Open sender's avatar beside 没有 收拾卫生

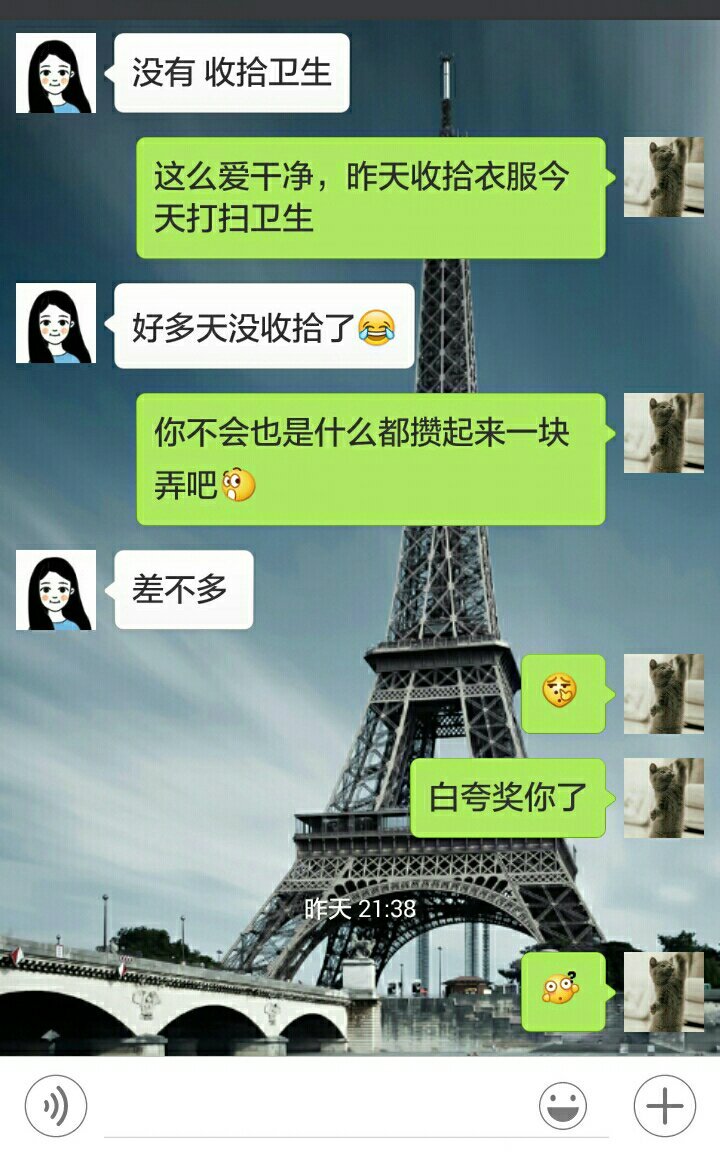(56, 73)
